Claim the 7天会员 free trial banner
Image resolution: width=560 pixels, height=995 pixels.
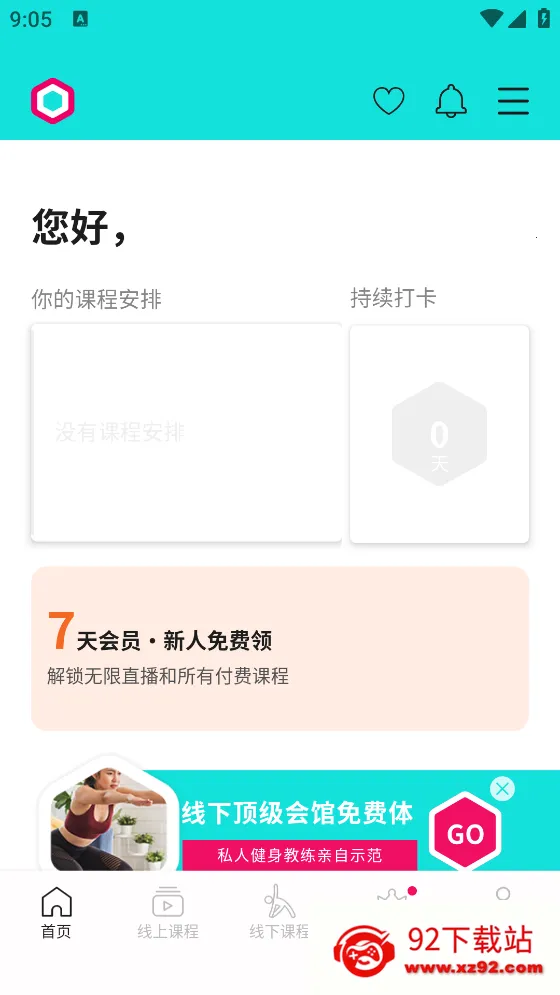(x=280, y=649)
